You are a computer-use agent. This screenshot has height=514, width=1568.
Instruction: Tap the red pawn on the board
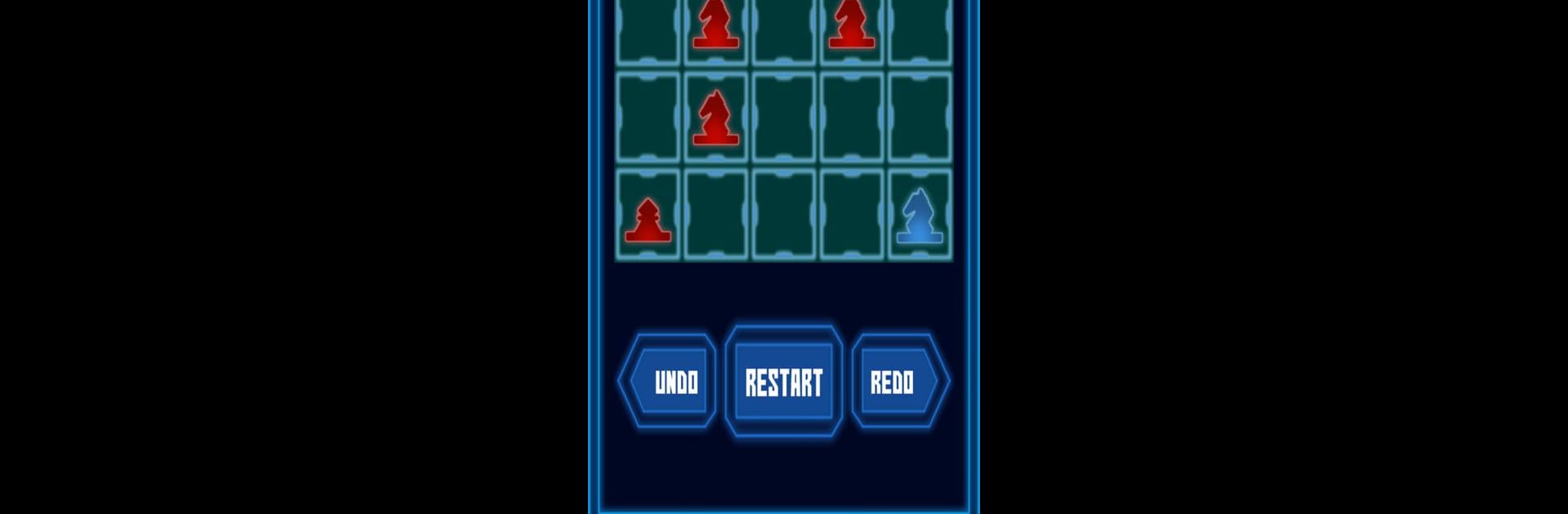click(x=648, y=219)
